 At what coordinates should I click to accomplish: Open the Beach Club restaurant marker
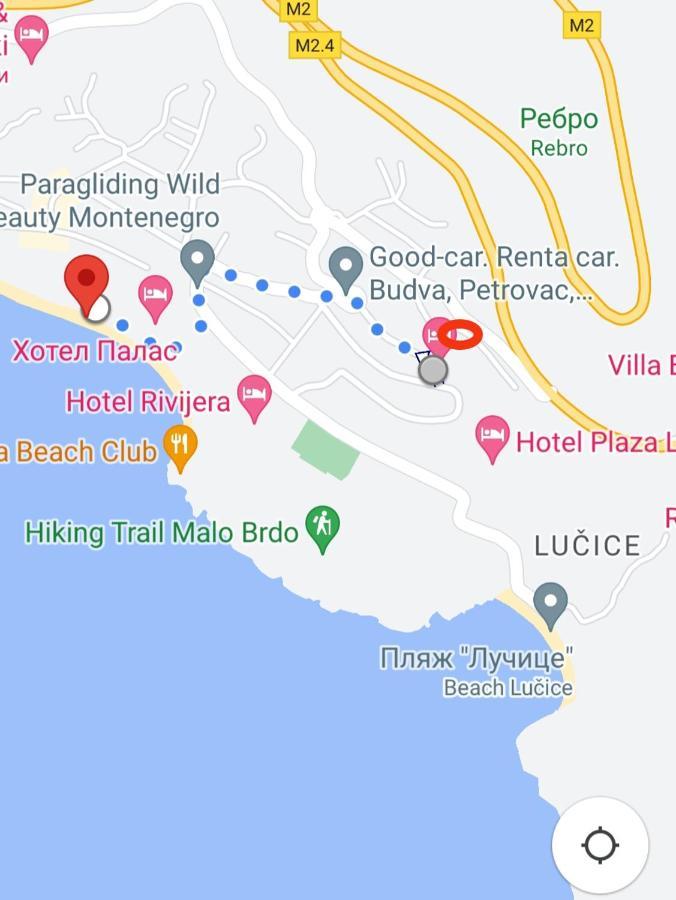point(180,446)
